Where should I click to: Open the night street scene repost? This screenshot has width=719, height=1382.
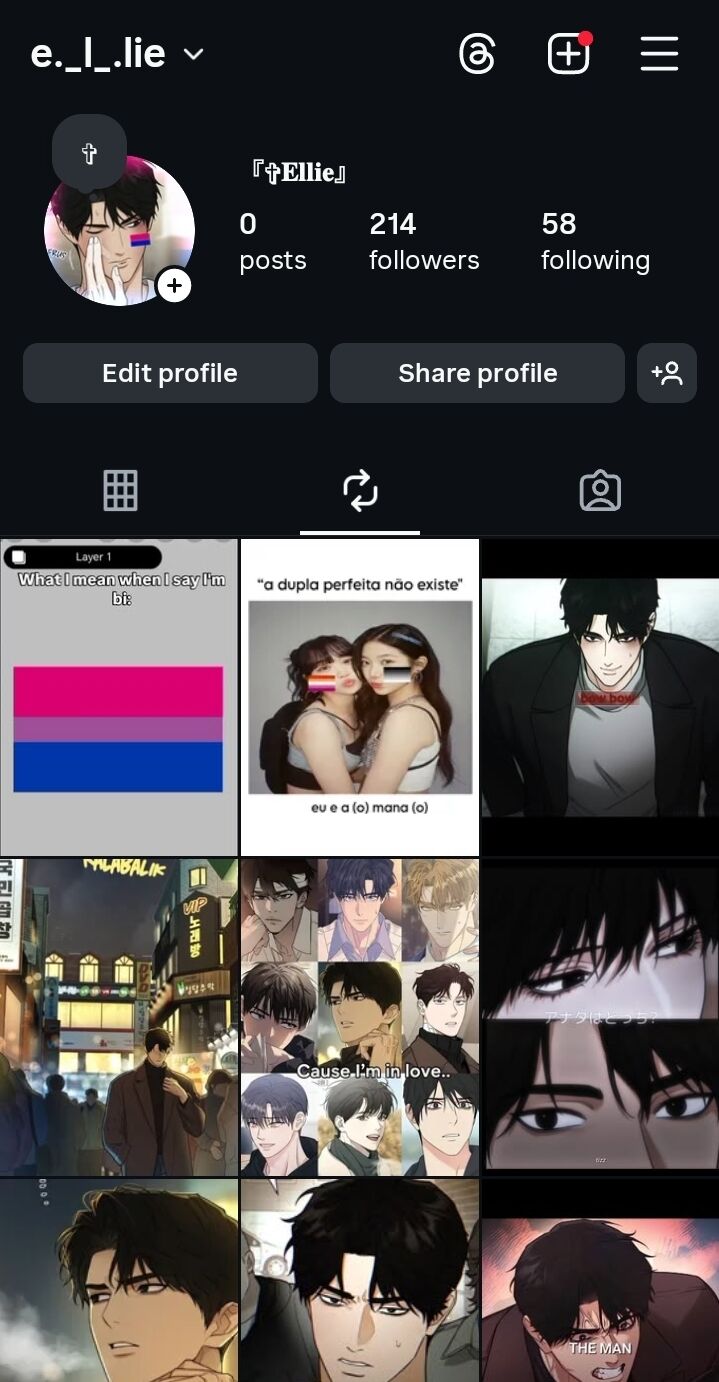coord(119,1017)
